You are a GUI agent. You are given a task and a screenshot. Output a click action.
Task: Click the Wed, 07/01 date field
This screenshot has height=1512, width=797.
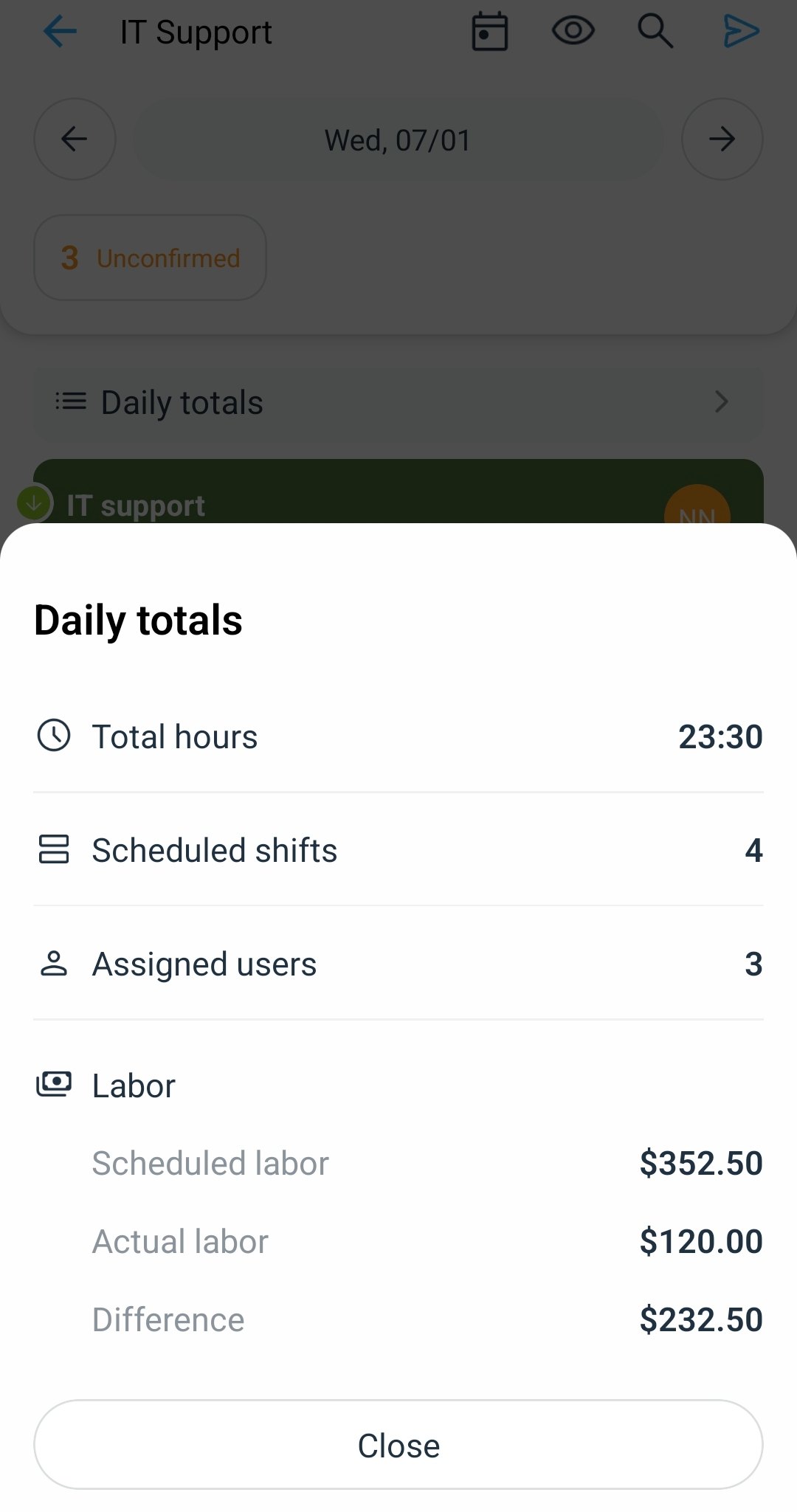[x=398, y=139]
